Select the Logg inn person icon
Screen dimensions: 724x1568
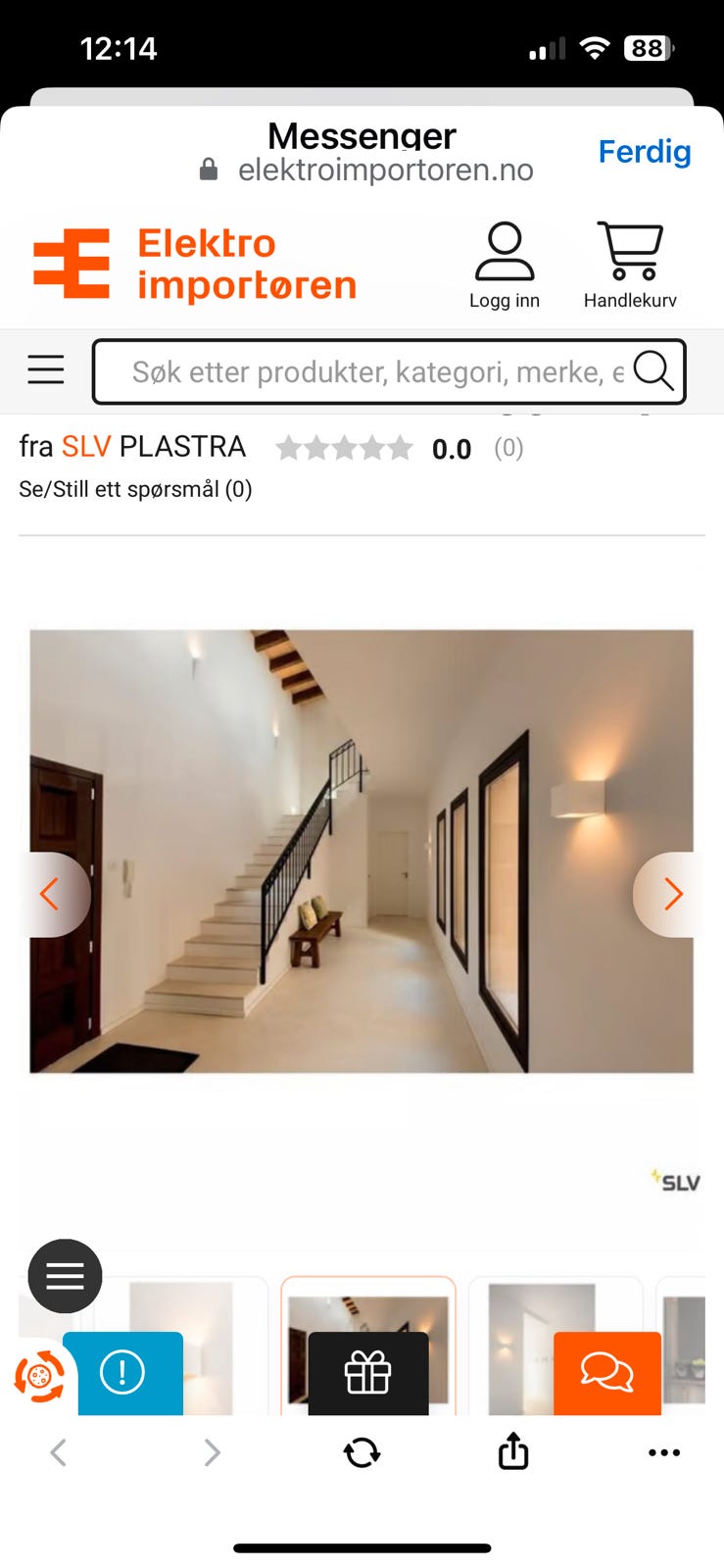click(x=505, y=255)
